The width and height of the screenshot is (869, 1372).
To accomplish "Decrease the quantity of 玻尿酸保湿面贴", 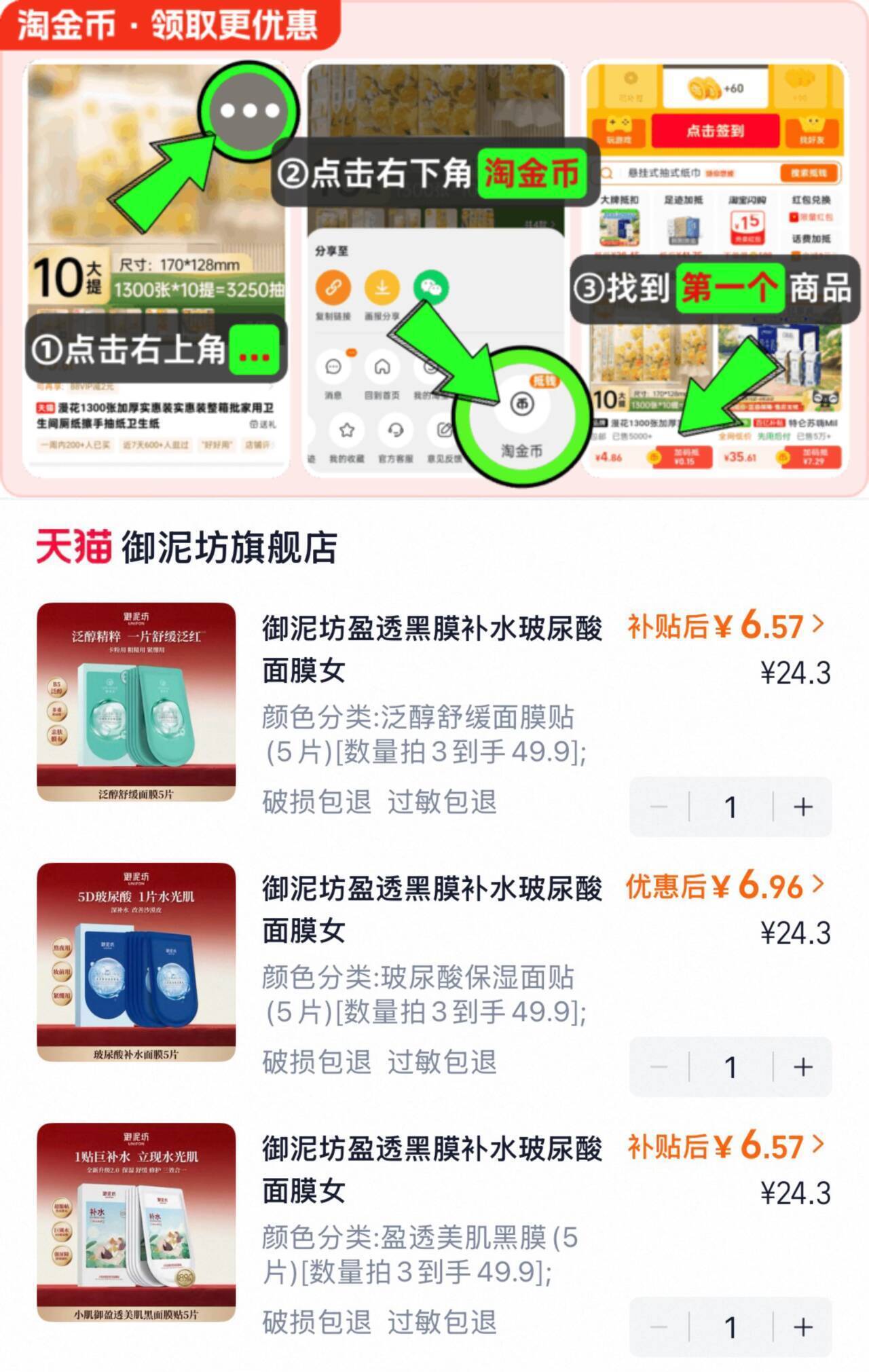I will (659, 1067).
